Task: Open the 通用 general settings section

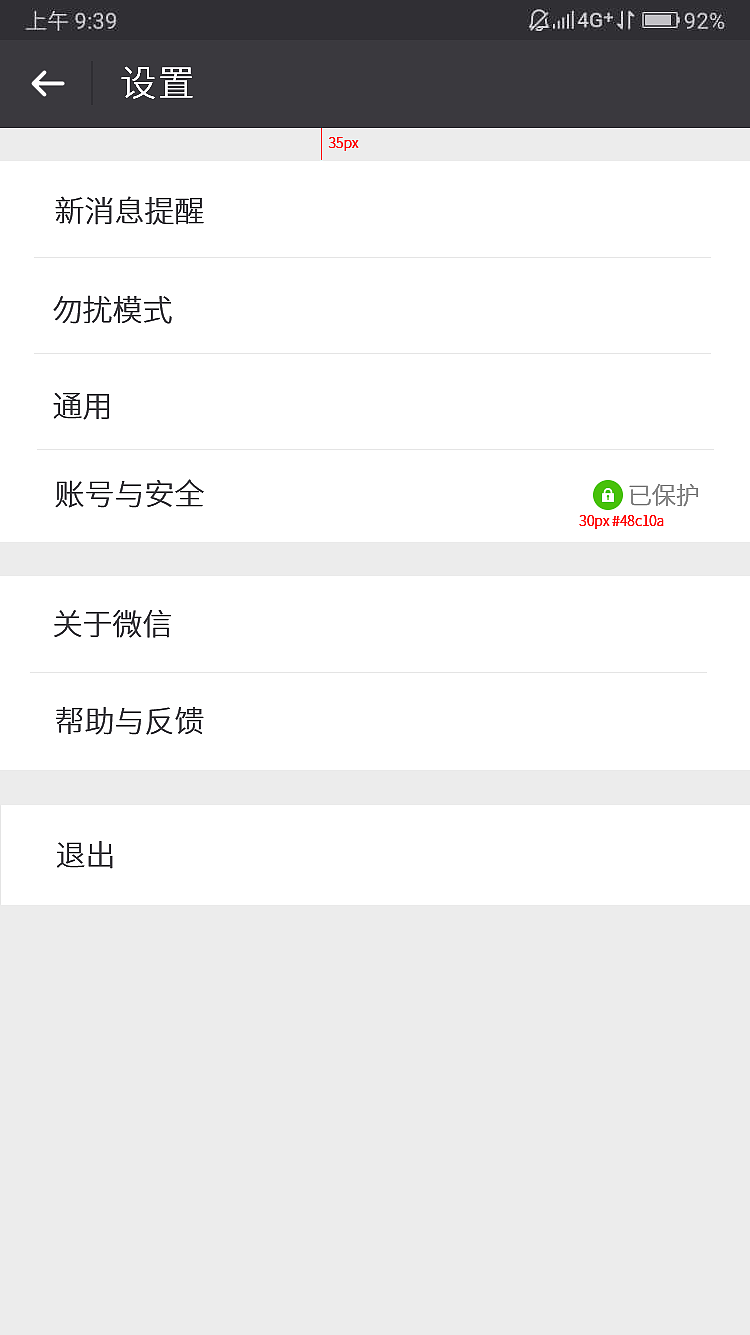Action: [82, 406]
